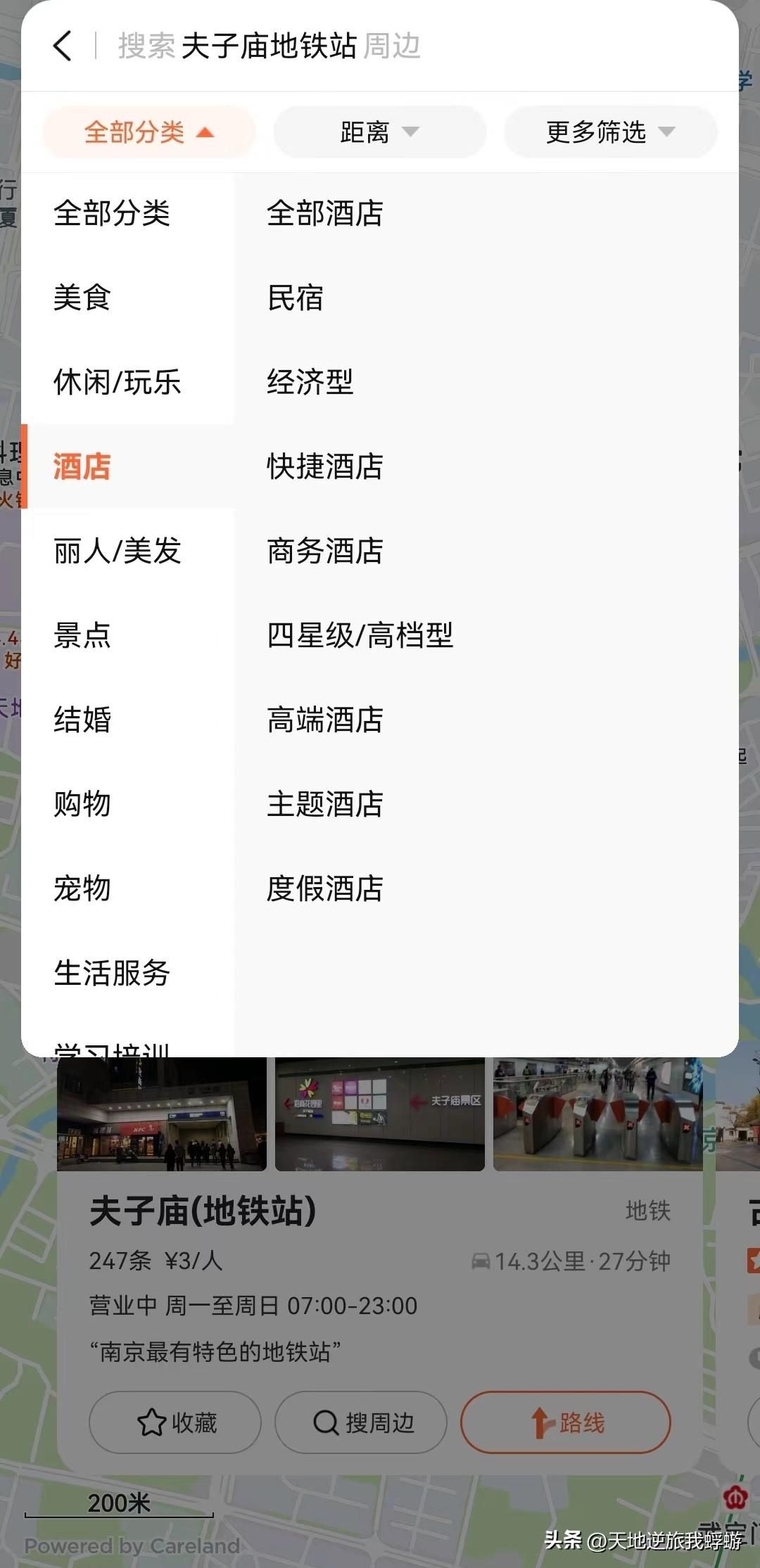Select 全部酒店 subcategory
The image size is (760, 1568).
pyautogui.click(x=324, y=213)
